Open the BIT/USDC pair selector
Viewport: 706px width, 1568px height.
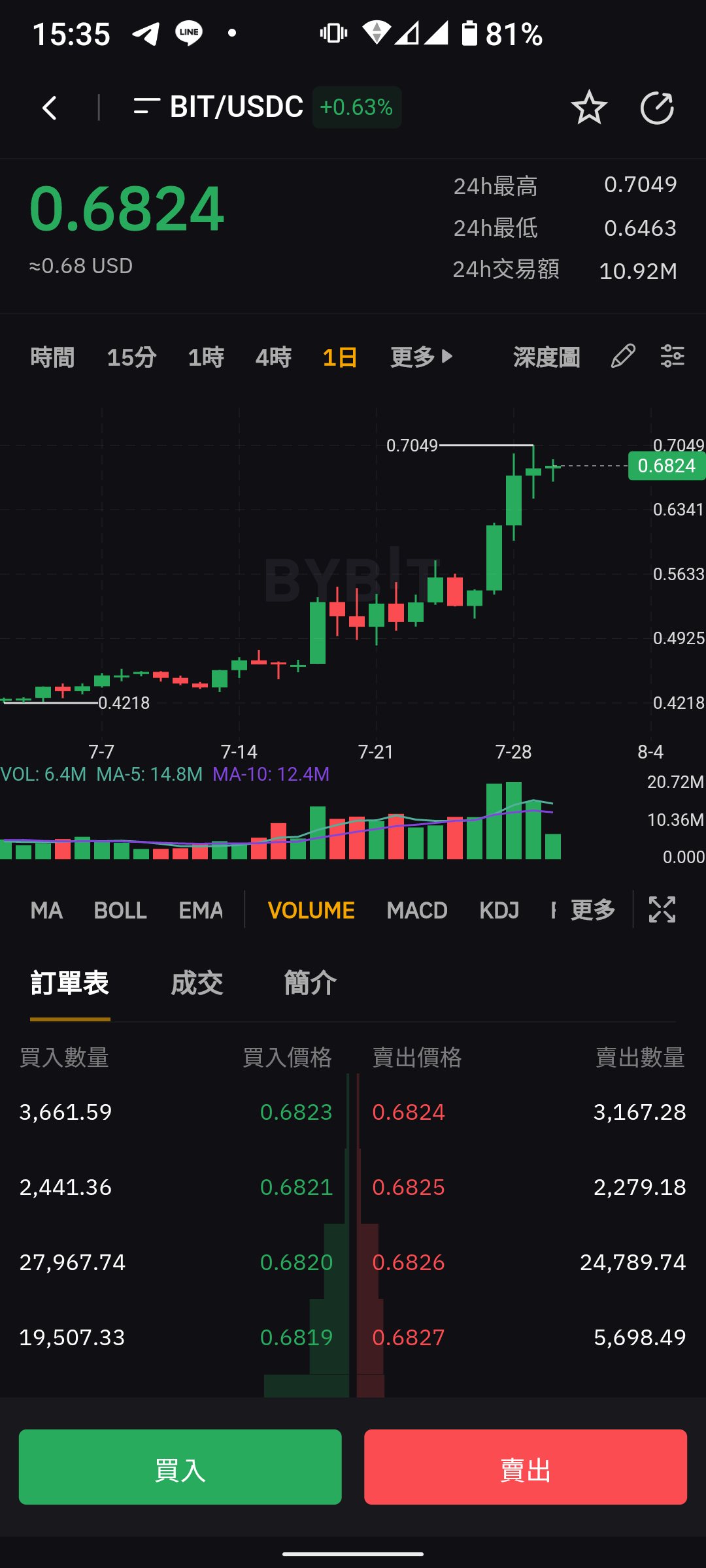[218, 107]
